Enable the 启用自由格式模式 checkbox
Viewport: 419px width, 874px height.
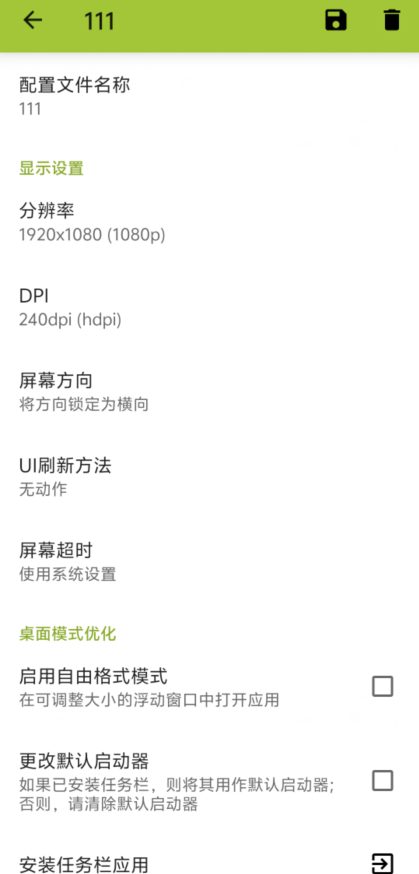(x=383, y=687)
